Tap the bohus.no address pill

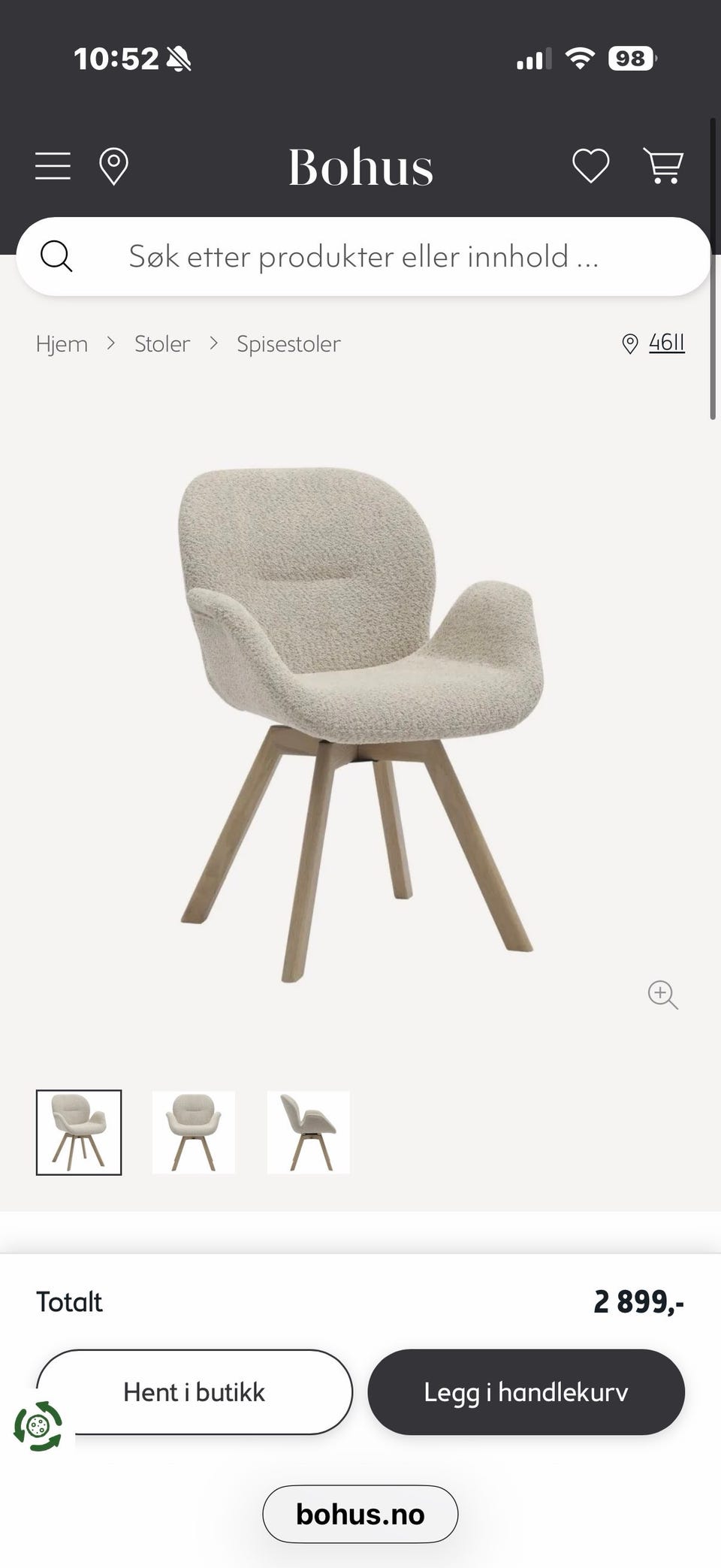click(x=360, y=1514)
